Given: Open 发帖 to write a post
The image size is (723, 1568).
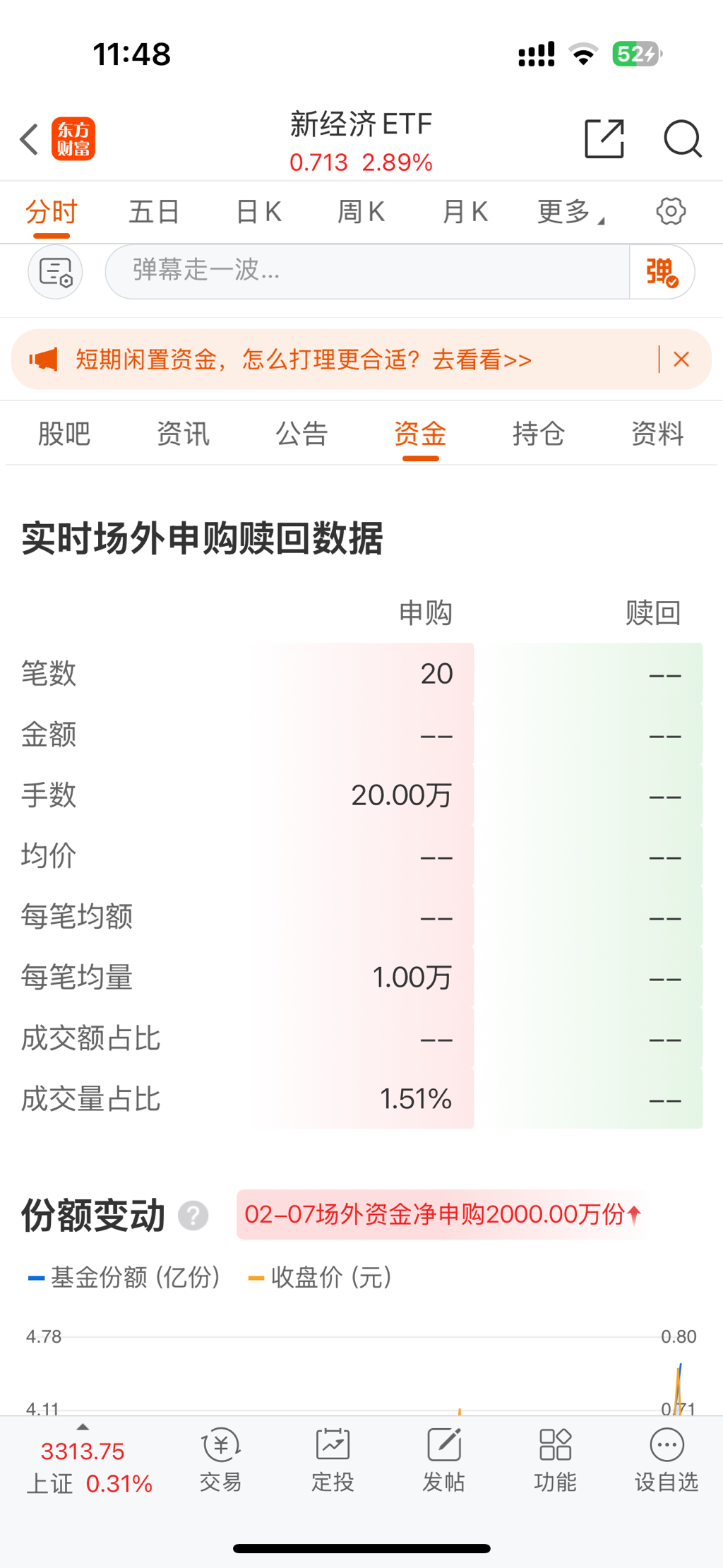Looking at the screenshot, I should coord(443,1460).
